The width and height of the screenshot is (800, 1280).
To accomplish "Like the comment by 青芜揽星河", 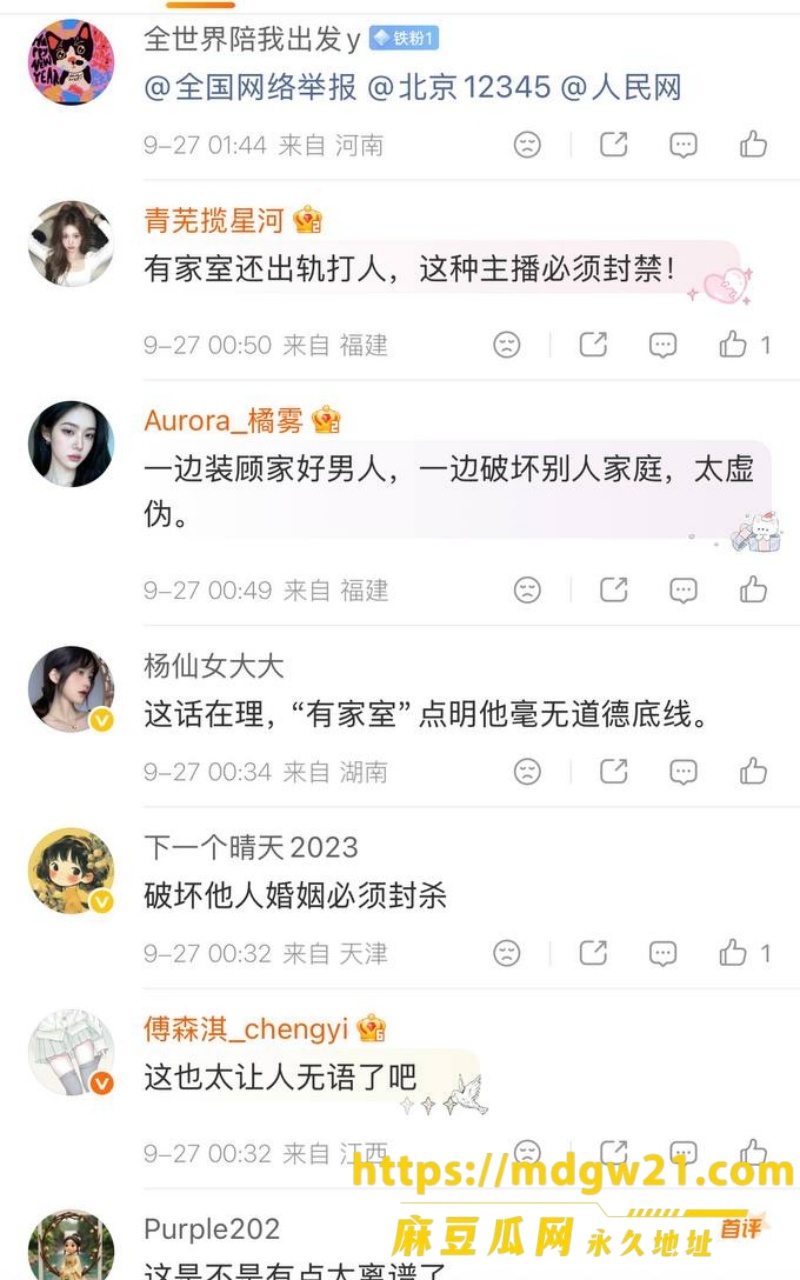I will (733, 345).
